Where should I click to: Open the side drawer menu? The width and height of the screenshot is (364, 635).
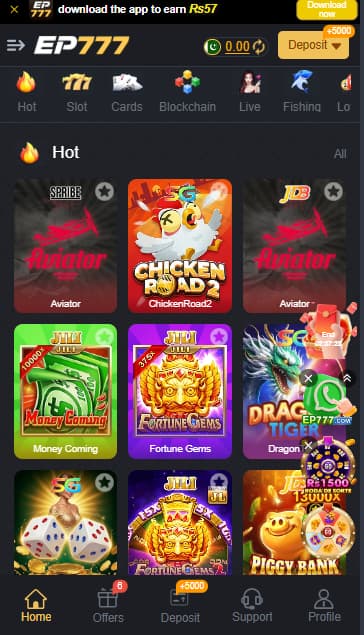[x=16, y=45]
